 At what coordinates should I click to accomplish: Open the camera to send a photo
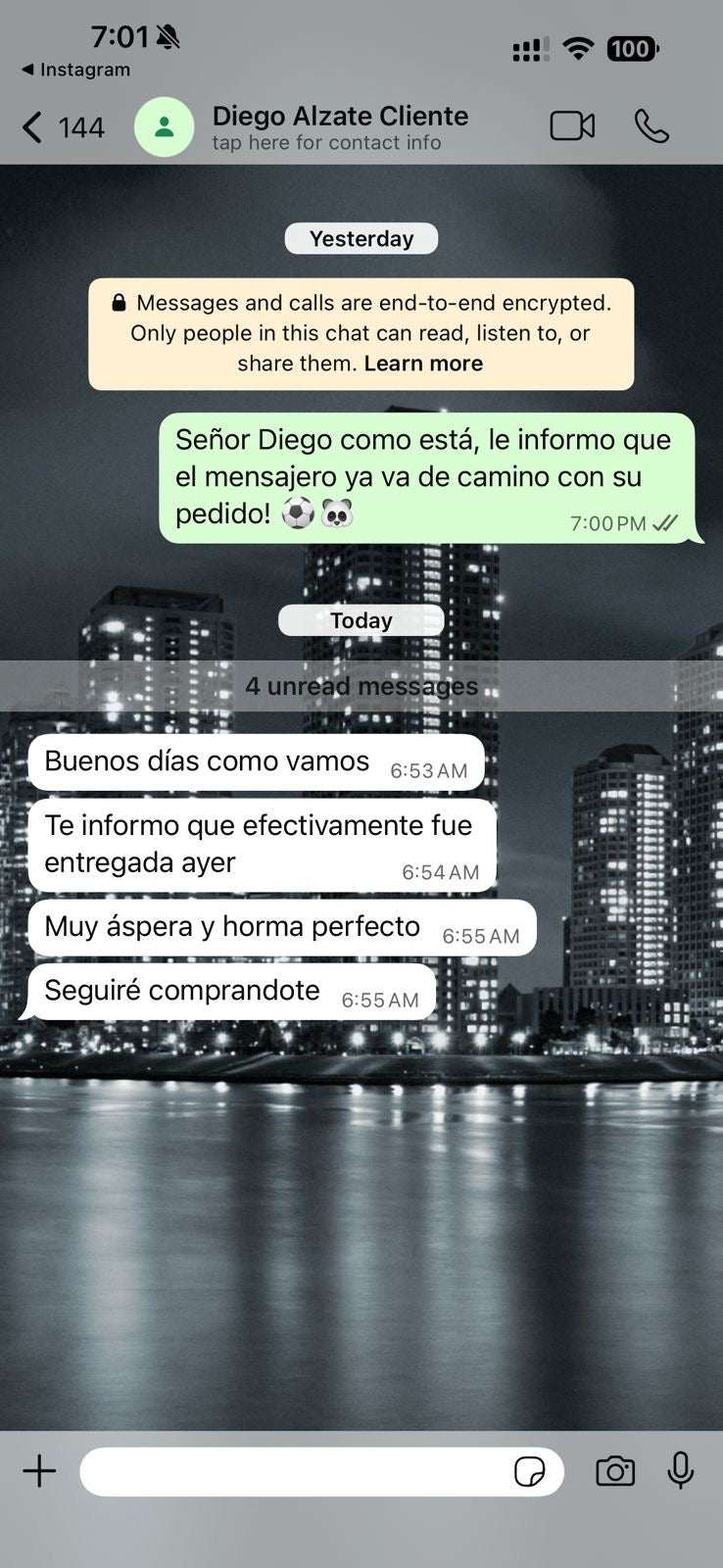point(615,1471)
